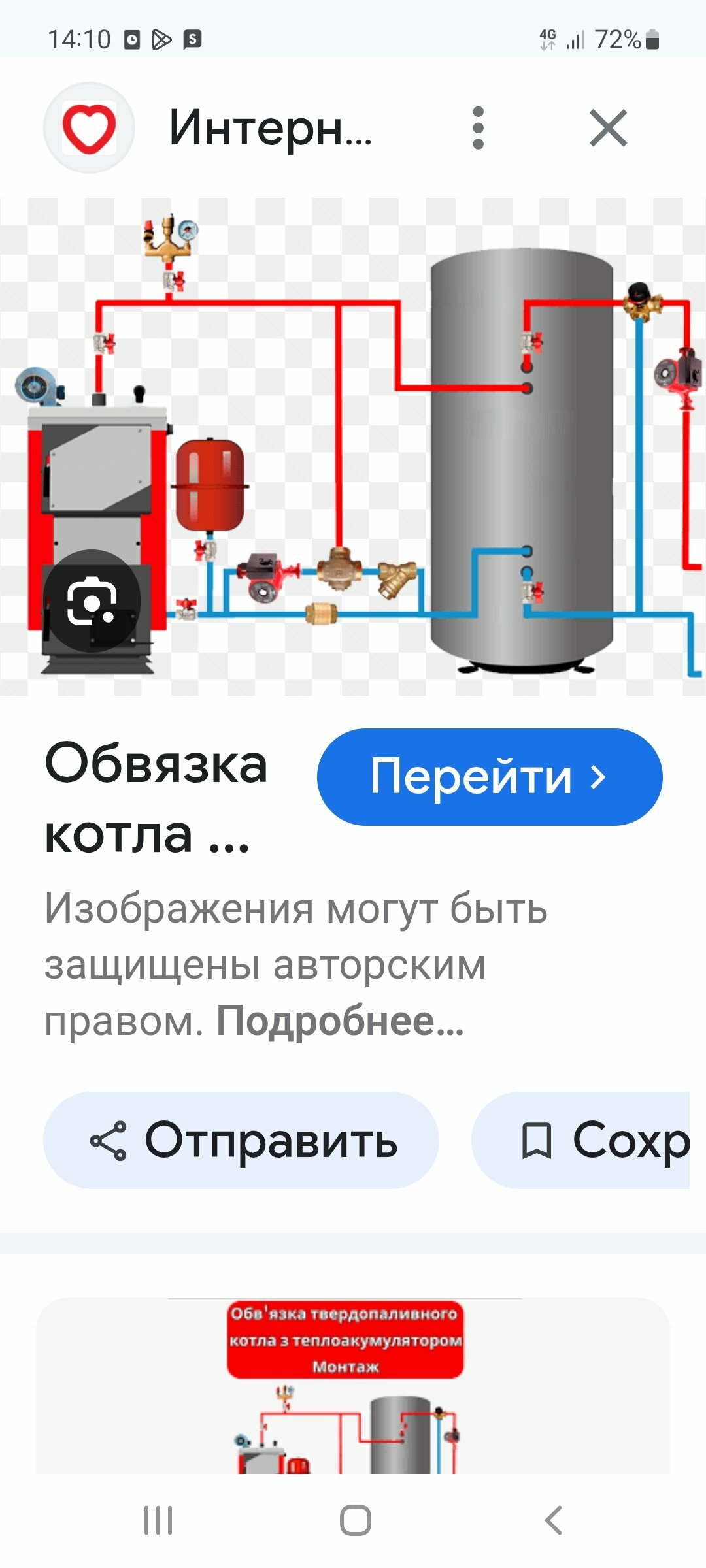
Task: Tap the site icon with red heart
Action: point(89,128)
